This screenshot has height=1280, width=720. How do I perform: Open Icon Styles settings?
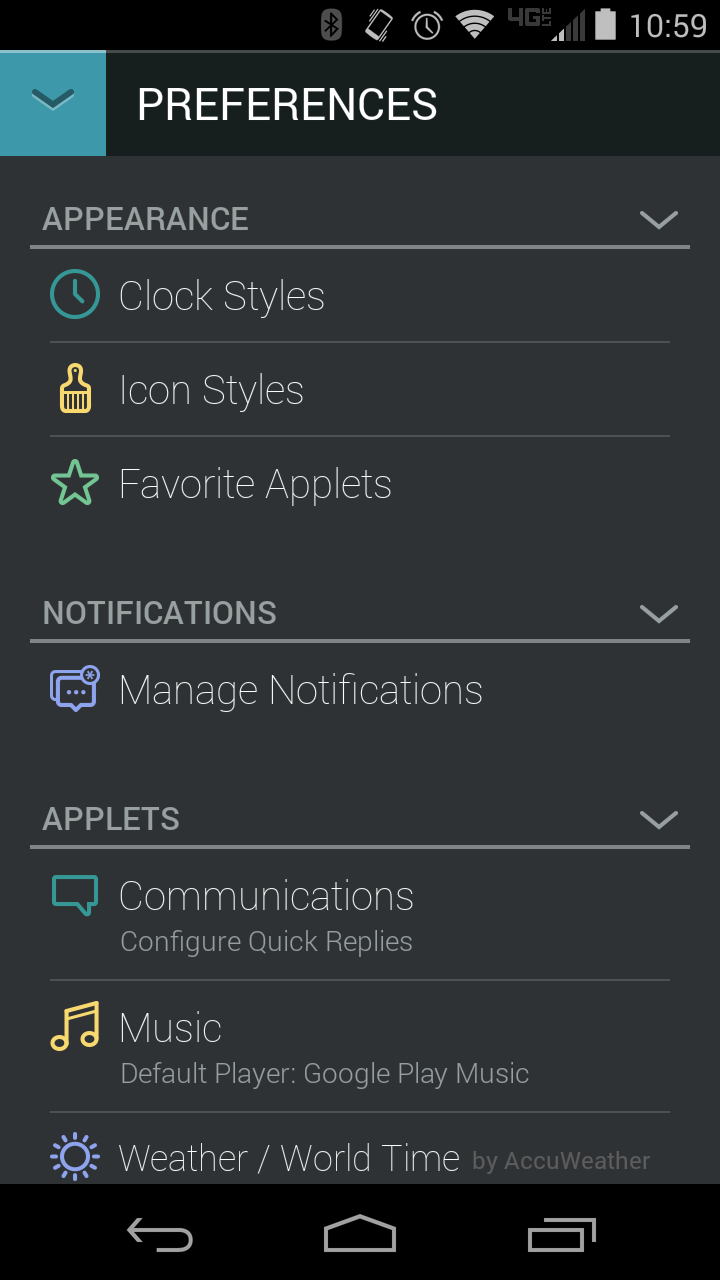click(211, 390)
